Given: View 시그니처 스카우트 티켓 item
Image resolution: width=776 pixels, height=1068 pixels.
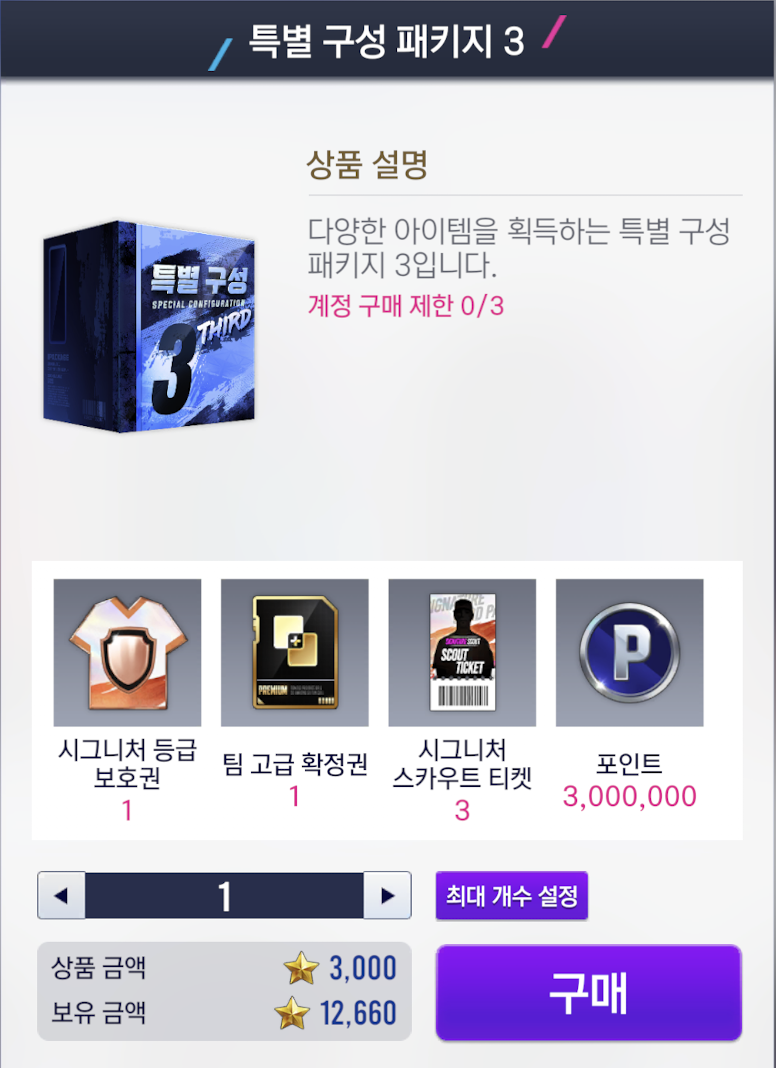Looking at the screenshot, I should point(461,652).
